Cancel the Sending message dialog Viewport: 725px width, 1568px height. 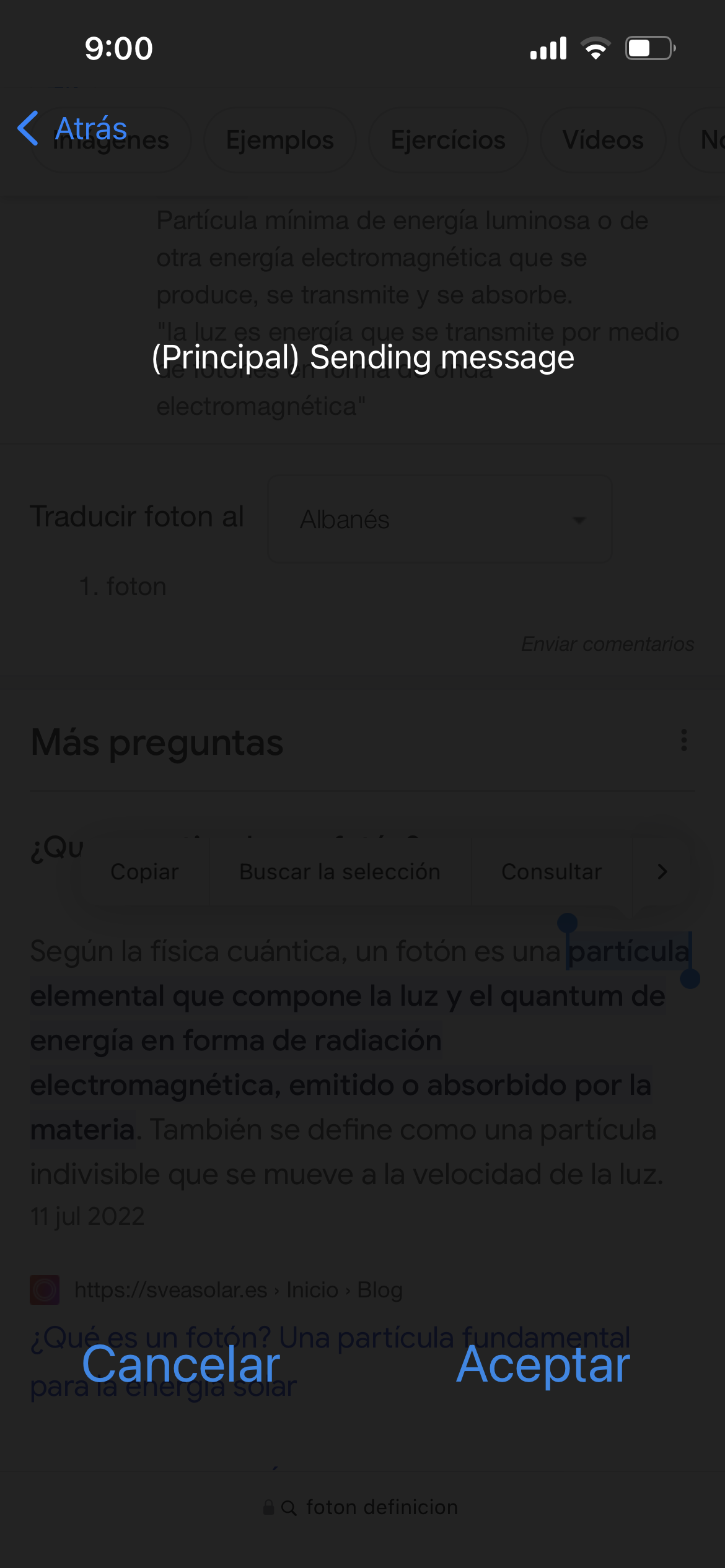coord(181,1365)
